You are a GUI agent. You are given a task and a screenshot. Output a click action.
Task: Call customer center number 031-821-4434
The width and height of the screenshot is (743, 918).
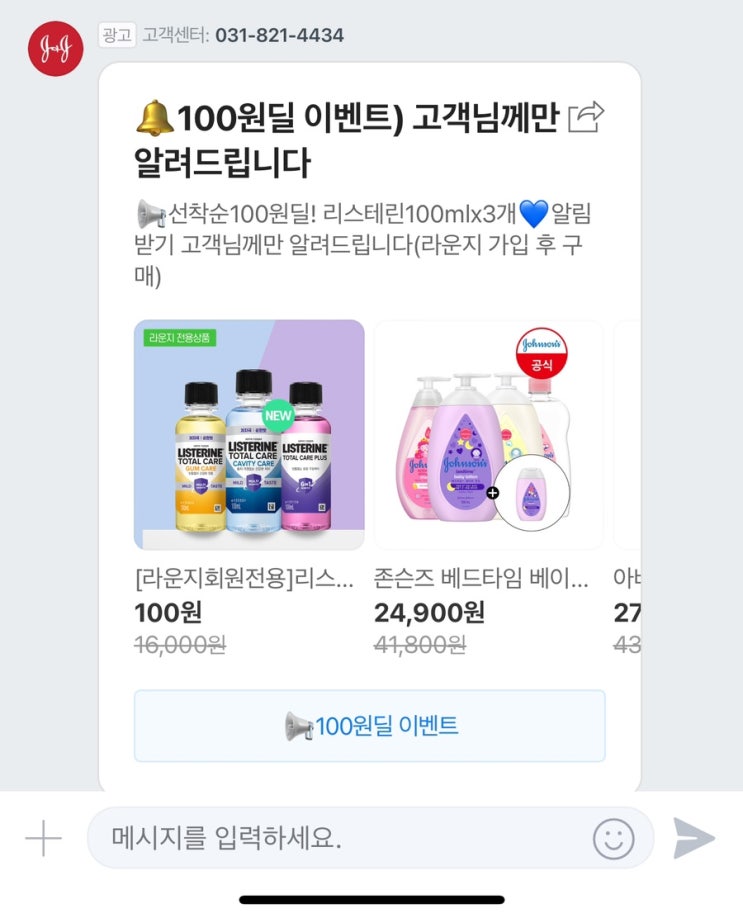pos(279,36)
